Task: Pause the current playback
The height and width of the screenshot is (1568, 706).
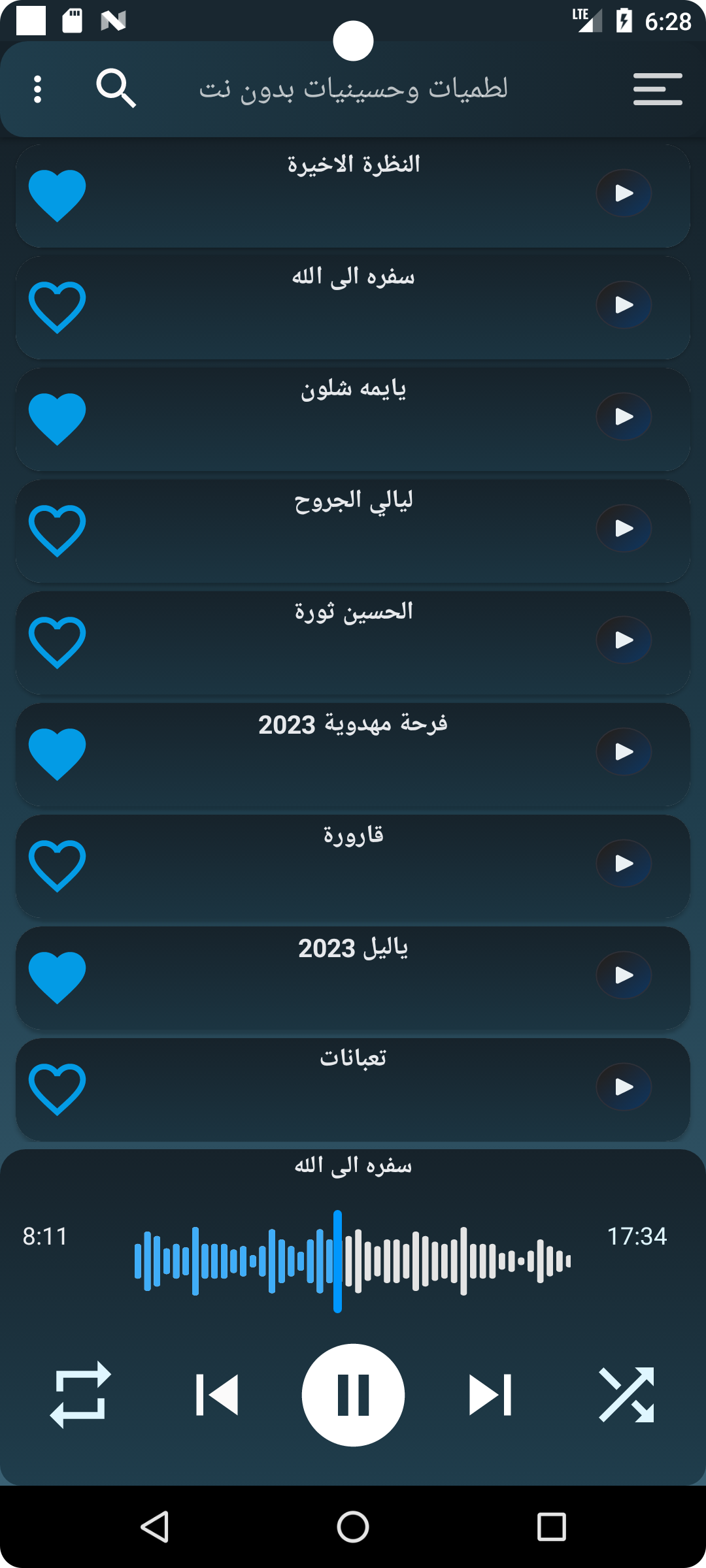Action: pyautogui.click(x=353, y=1395)
